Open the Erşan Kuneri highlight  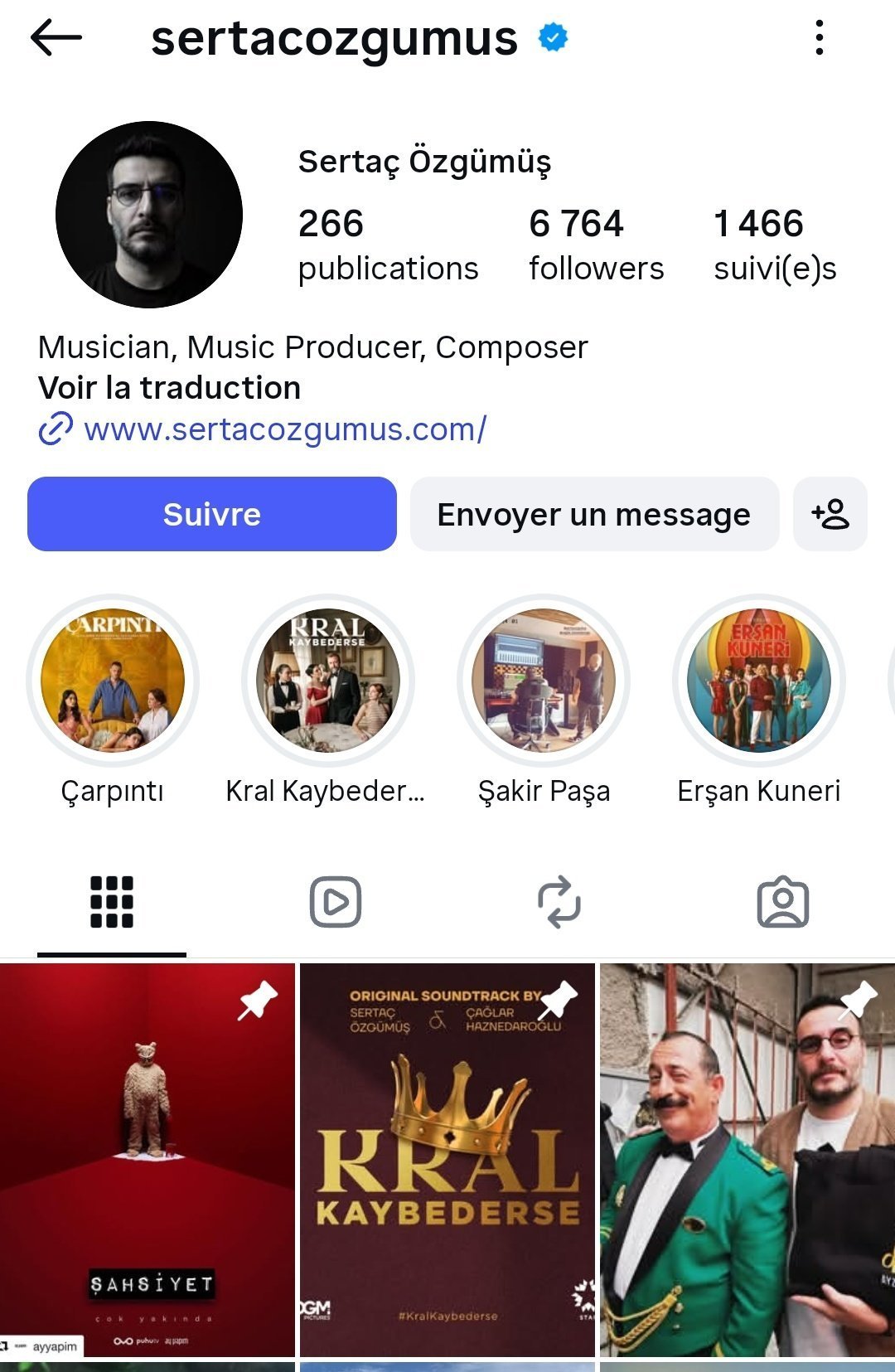click(759, 680)
